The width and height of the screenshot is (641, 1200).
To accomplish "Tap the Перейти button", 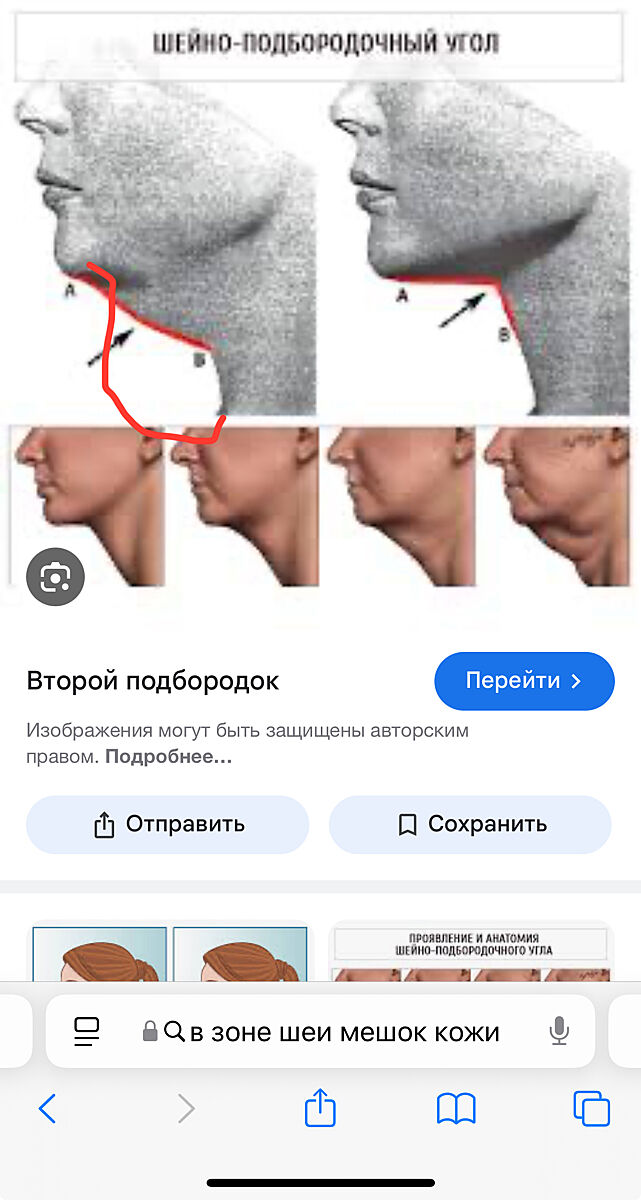I will [524, 681].
